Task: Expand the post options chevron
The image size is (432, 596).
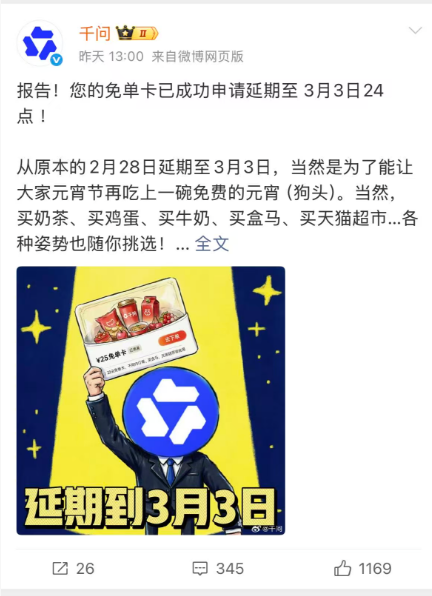Action: click(415, 31)
